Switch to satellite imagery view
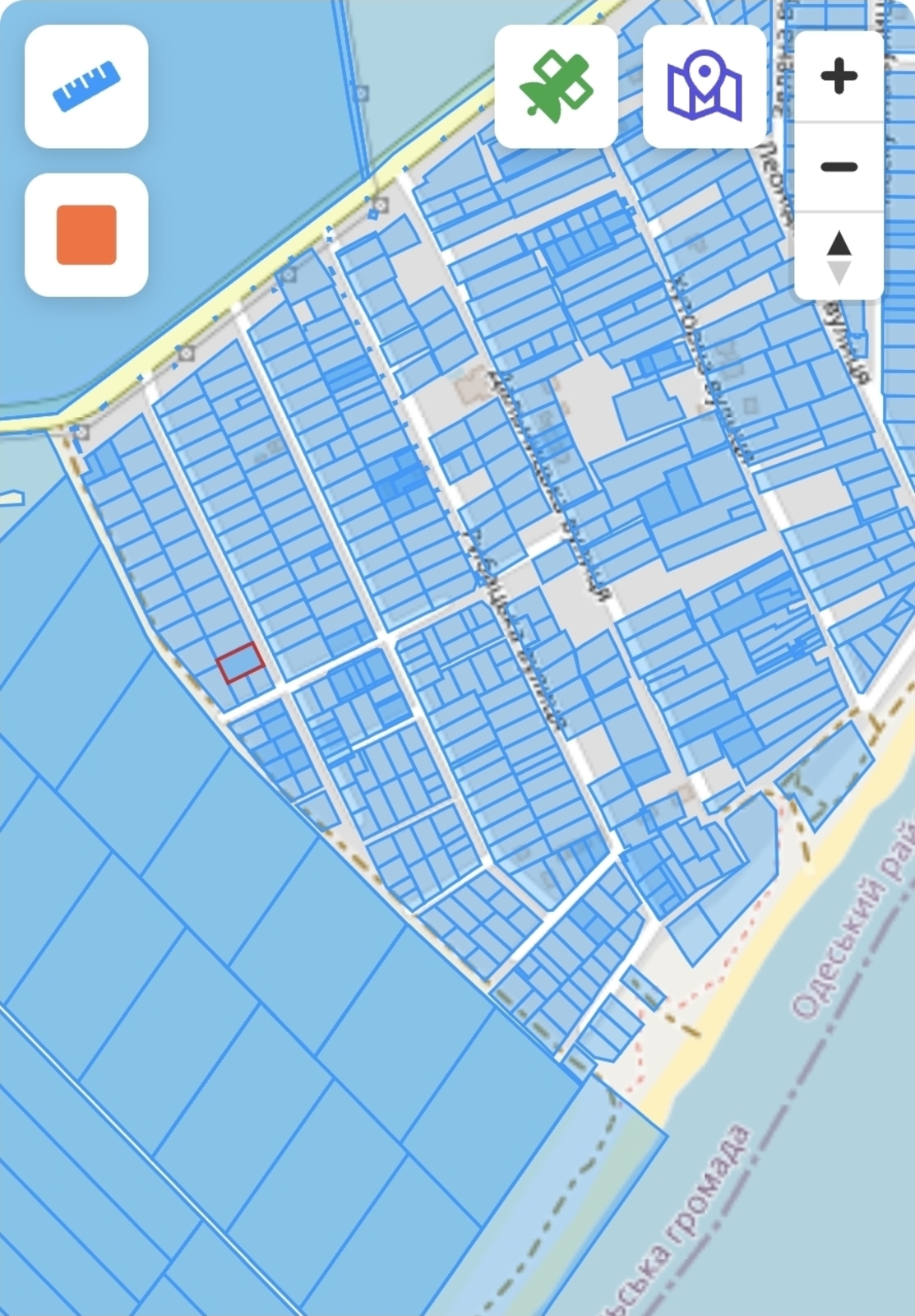Screen dimensions: 915x1316 [x=556, y=86]
